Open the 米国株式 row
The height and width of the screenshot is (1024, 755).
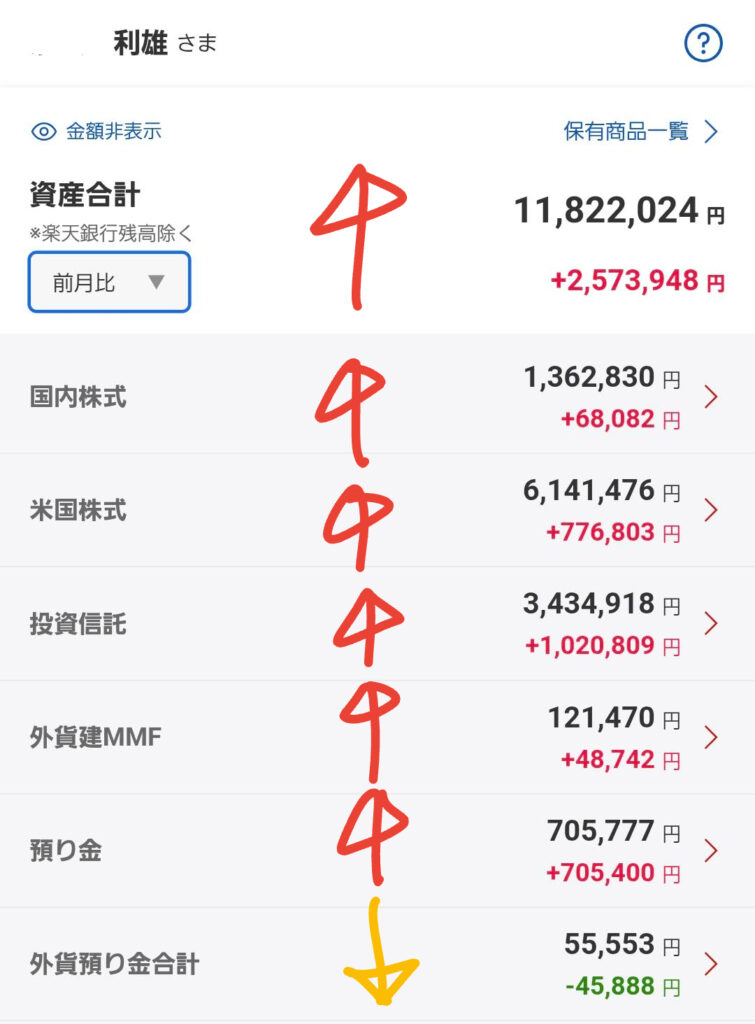377,510
